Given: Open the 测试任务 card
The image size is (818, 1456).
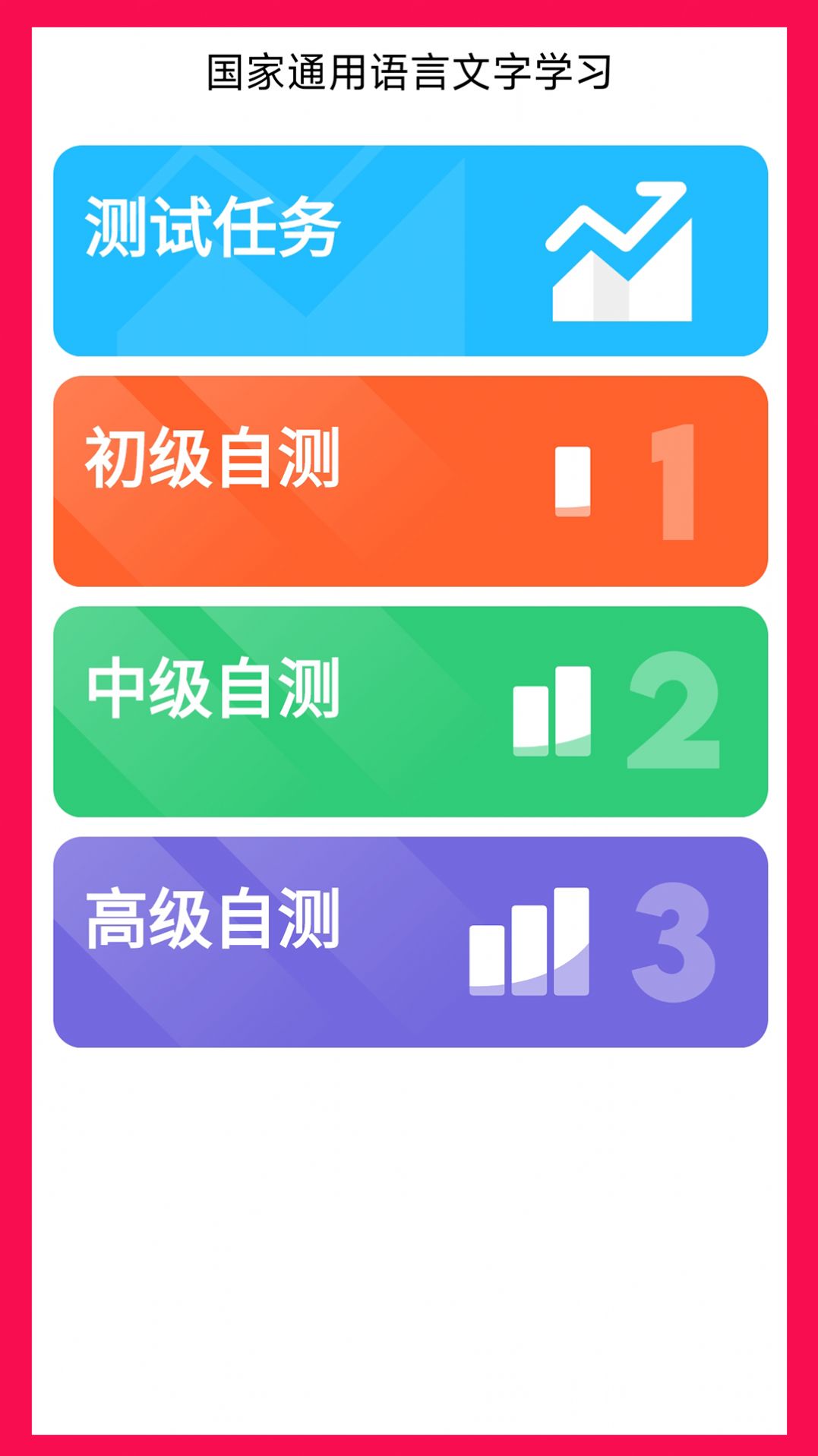Looking at the screenshot, I should point(410,251).
